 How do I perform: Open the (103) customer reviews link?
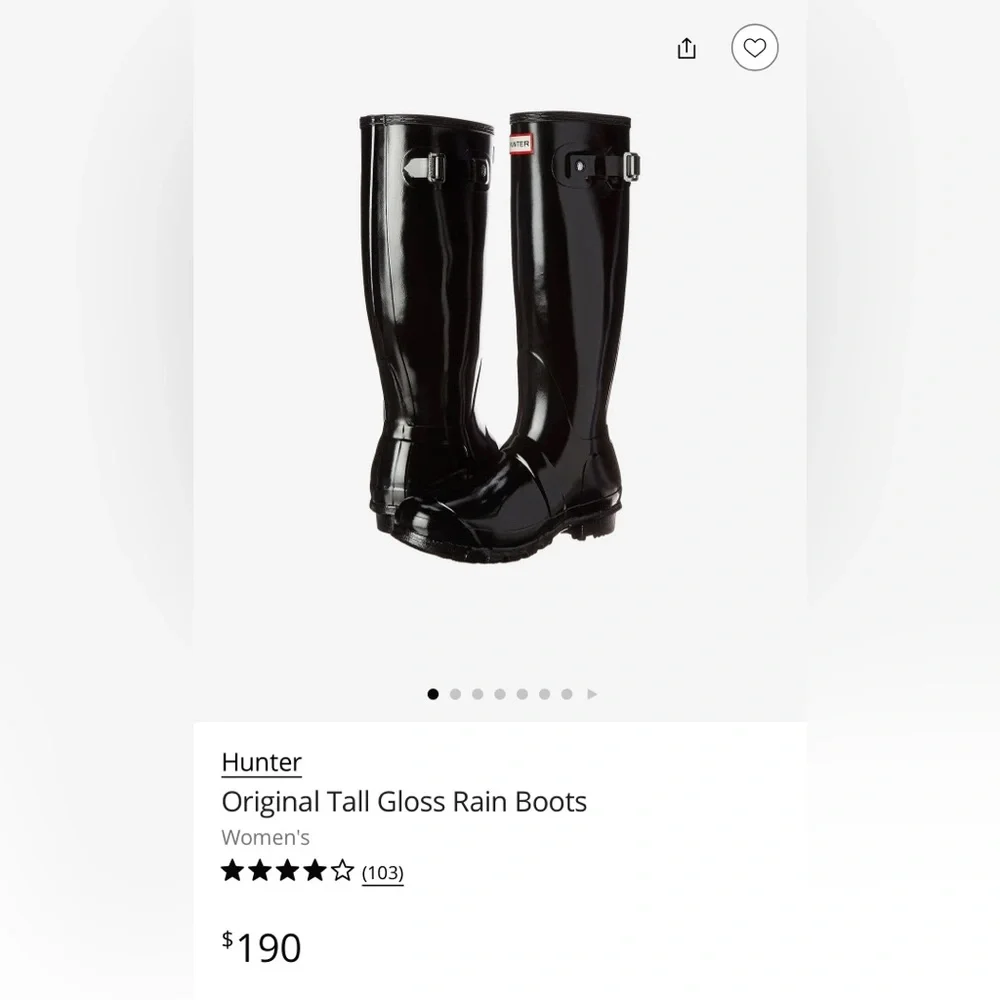(383, 872)
